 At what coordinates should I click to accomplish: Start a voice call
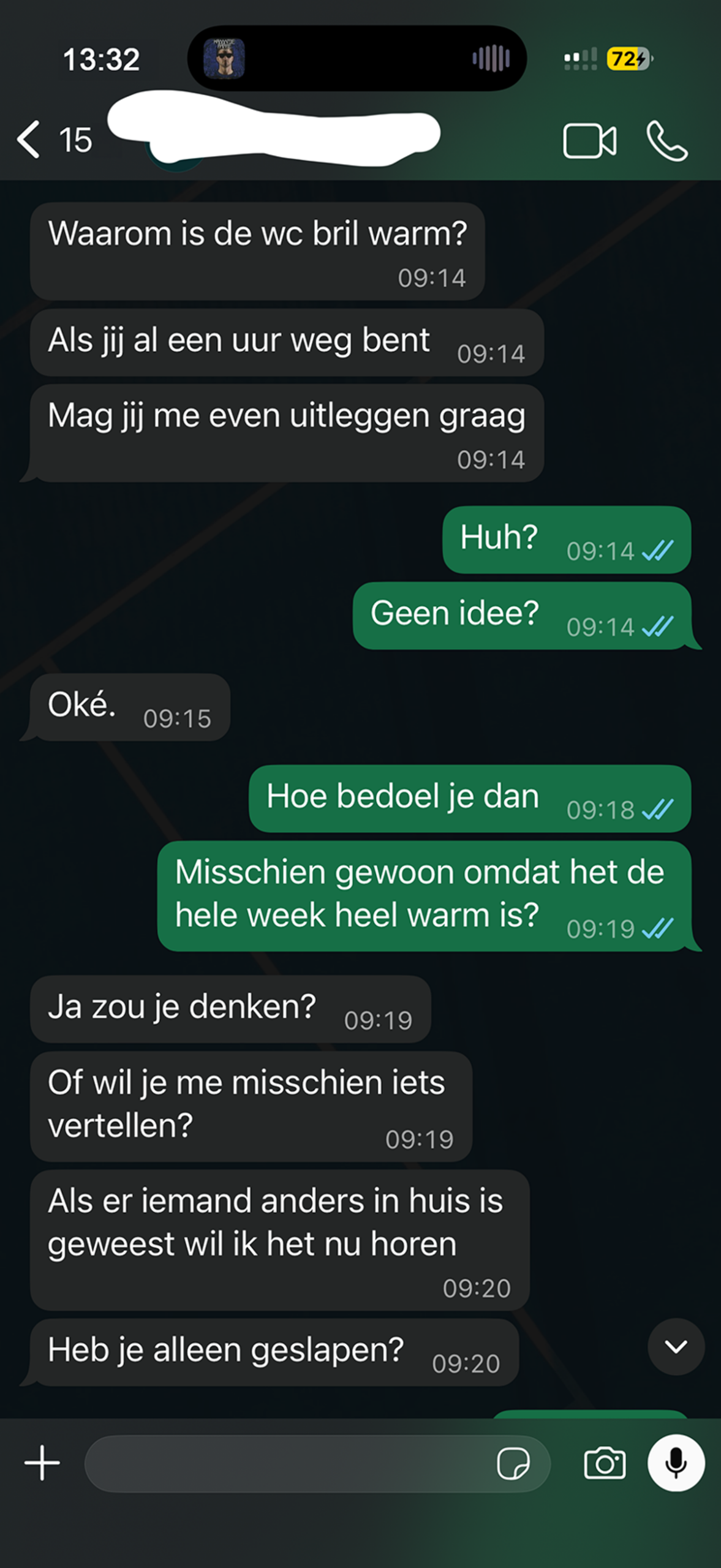pos(667,141)
